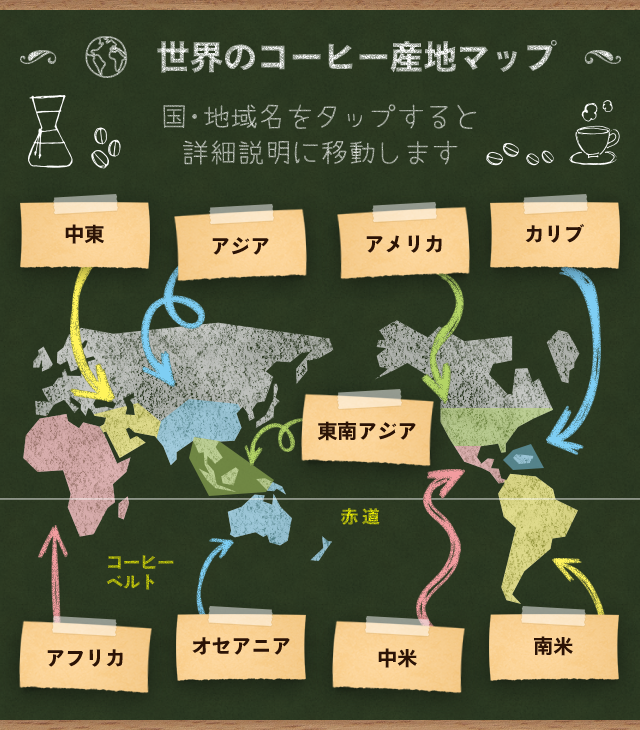This screenshot has width=640, height=730.
Task: Tap the 東南アジア note
Action: click(367, 431)
